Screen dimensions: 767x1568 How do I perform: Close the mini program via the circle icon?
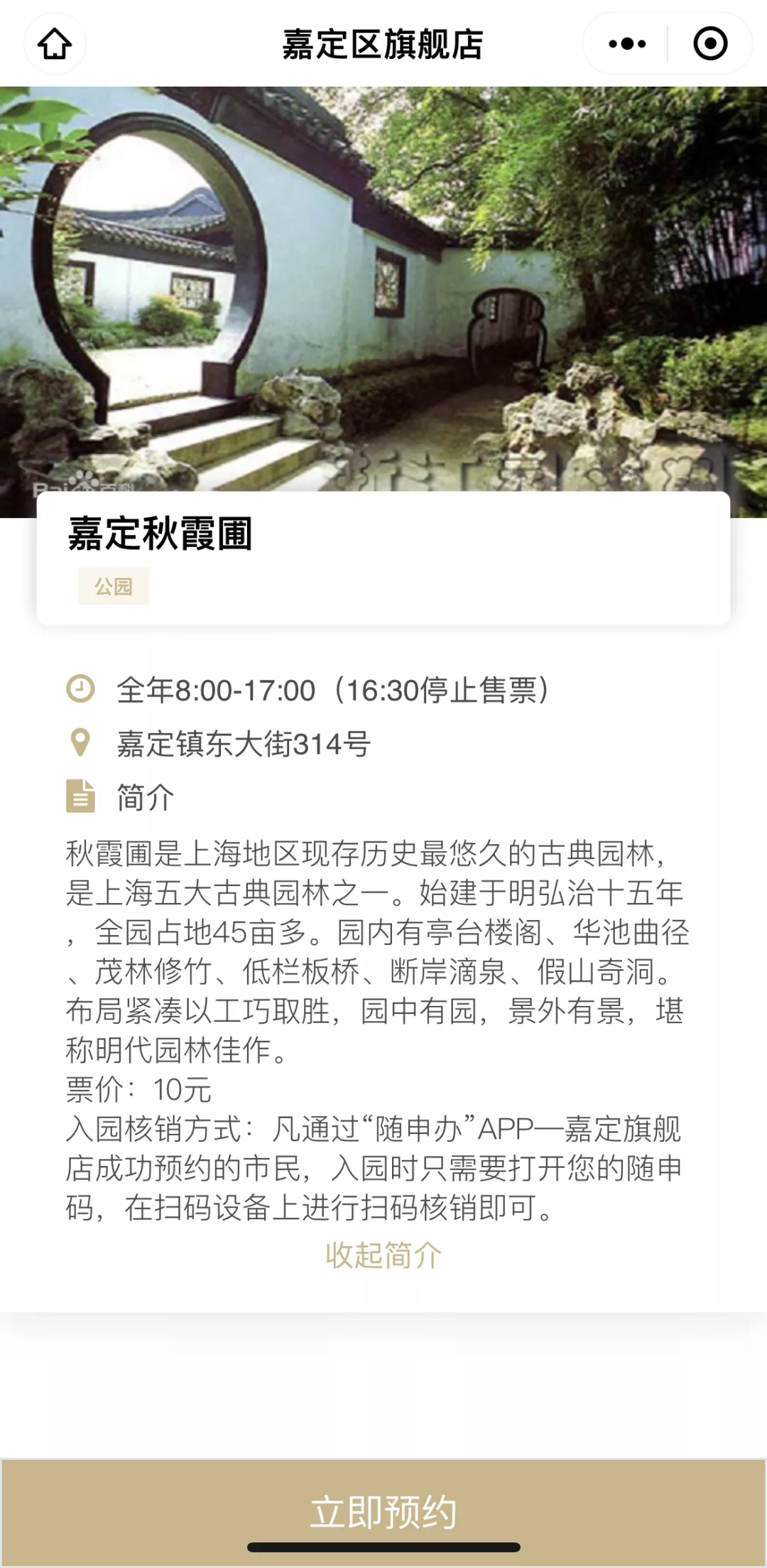point(710,44)
